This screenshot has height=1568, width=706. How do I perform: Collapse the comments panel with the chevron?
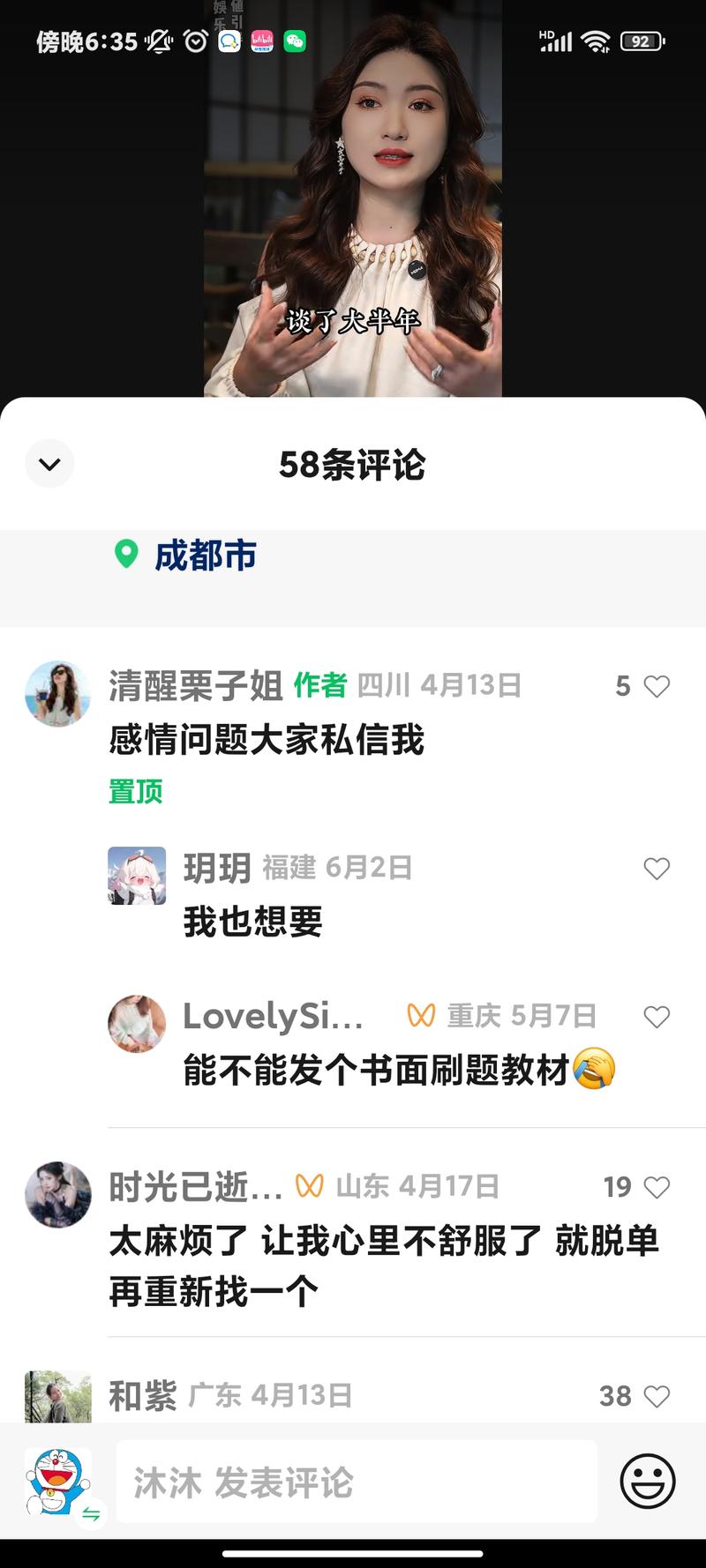(x=49, y=464)
